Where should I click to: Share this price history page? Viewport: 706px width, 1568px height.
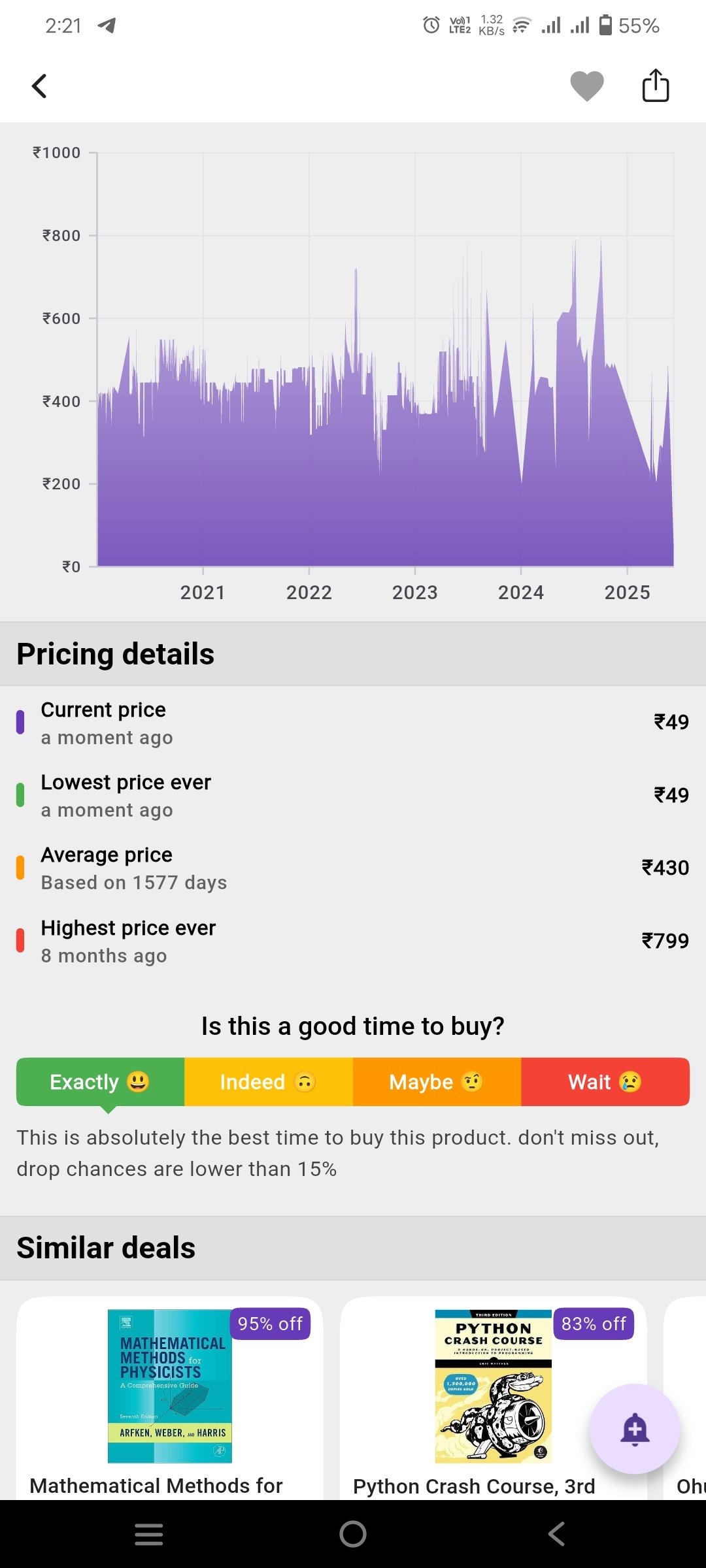coord(655,86)
